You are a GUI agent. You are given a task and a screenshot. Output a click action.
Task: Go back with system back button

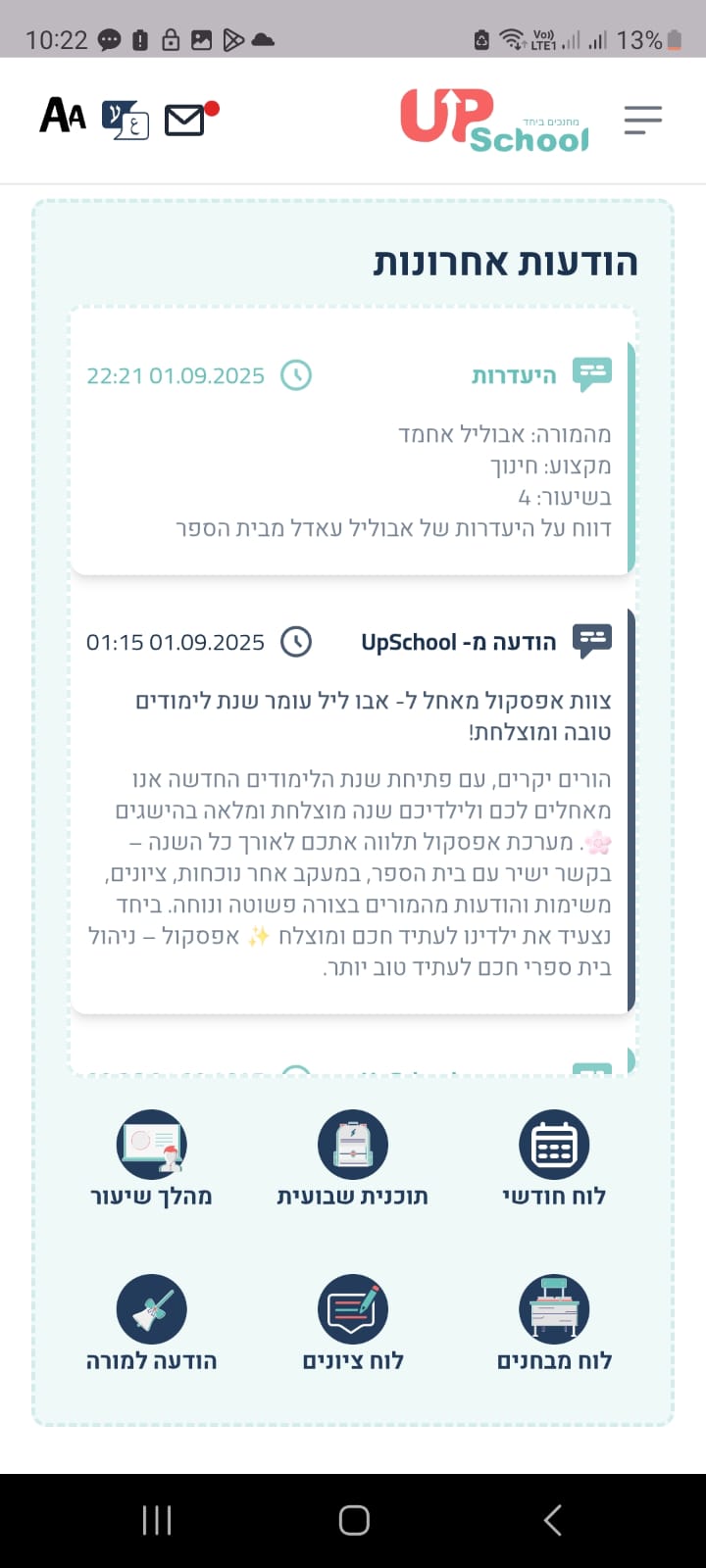(x=552, y=1520)
